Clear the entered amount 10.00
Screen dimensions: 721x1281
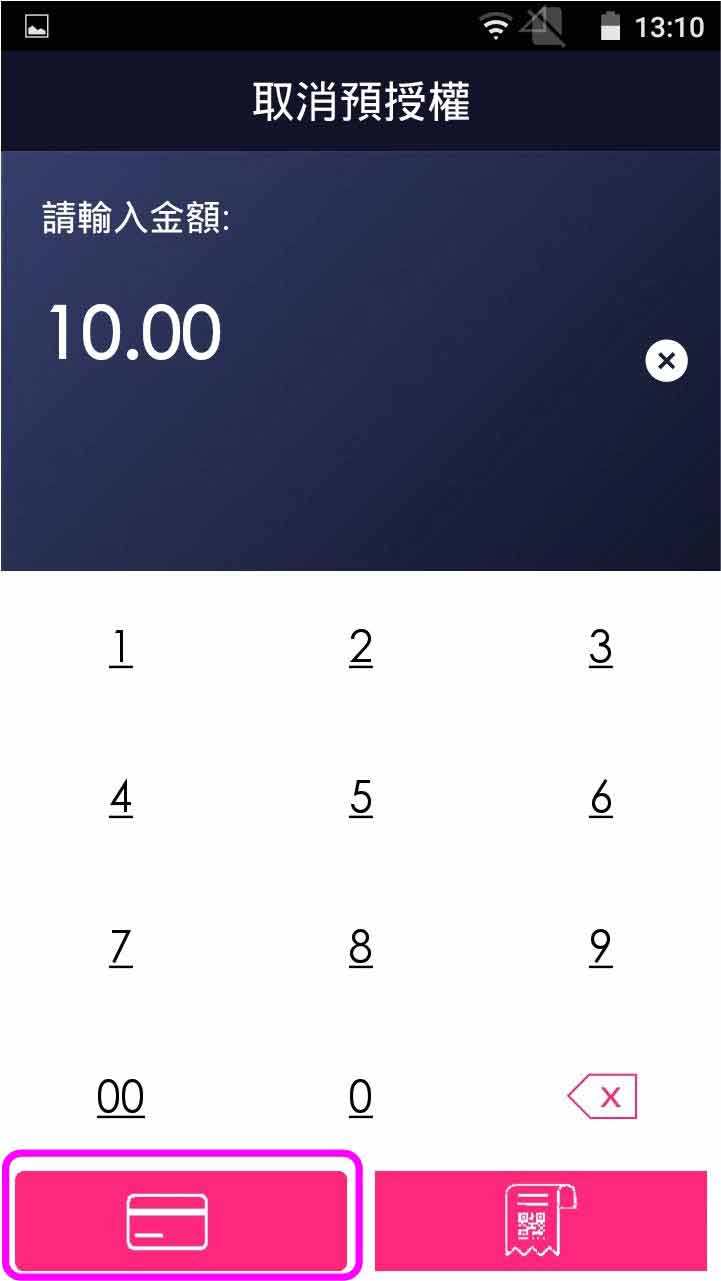(x=667, y=360)
